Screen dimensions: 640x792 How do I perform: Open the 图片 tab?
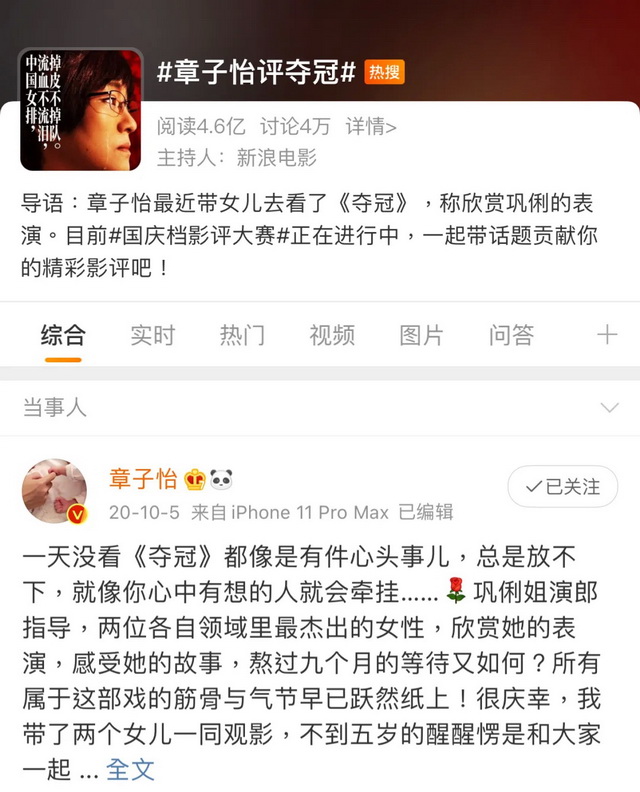[x=421, y=335]
